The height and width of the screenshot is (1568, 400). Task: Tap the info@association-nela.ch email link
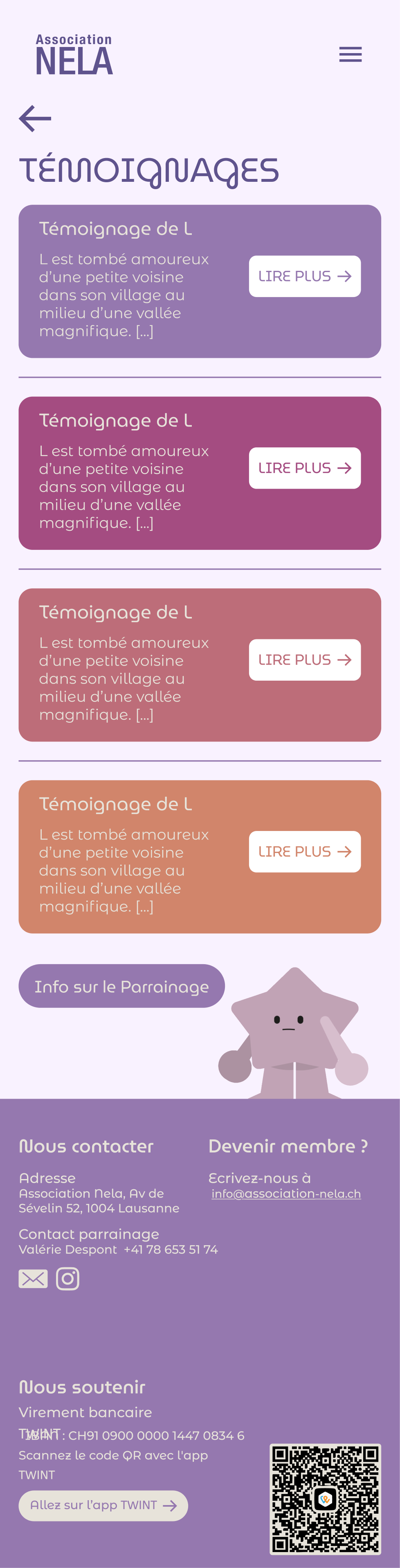[286, 1194]
